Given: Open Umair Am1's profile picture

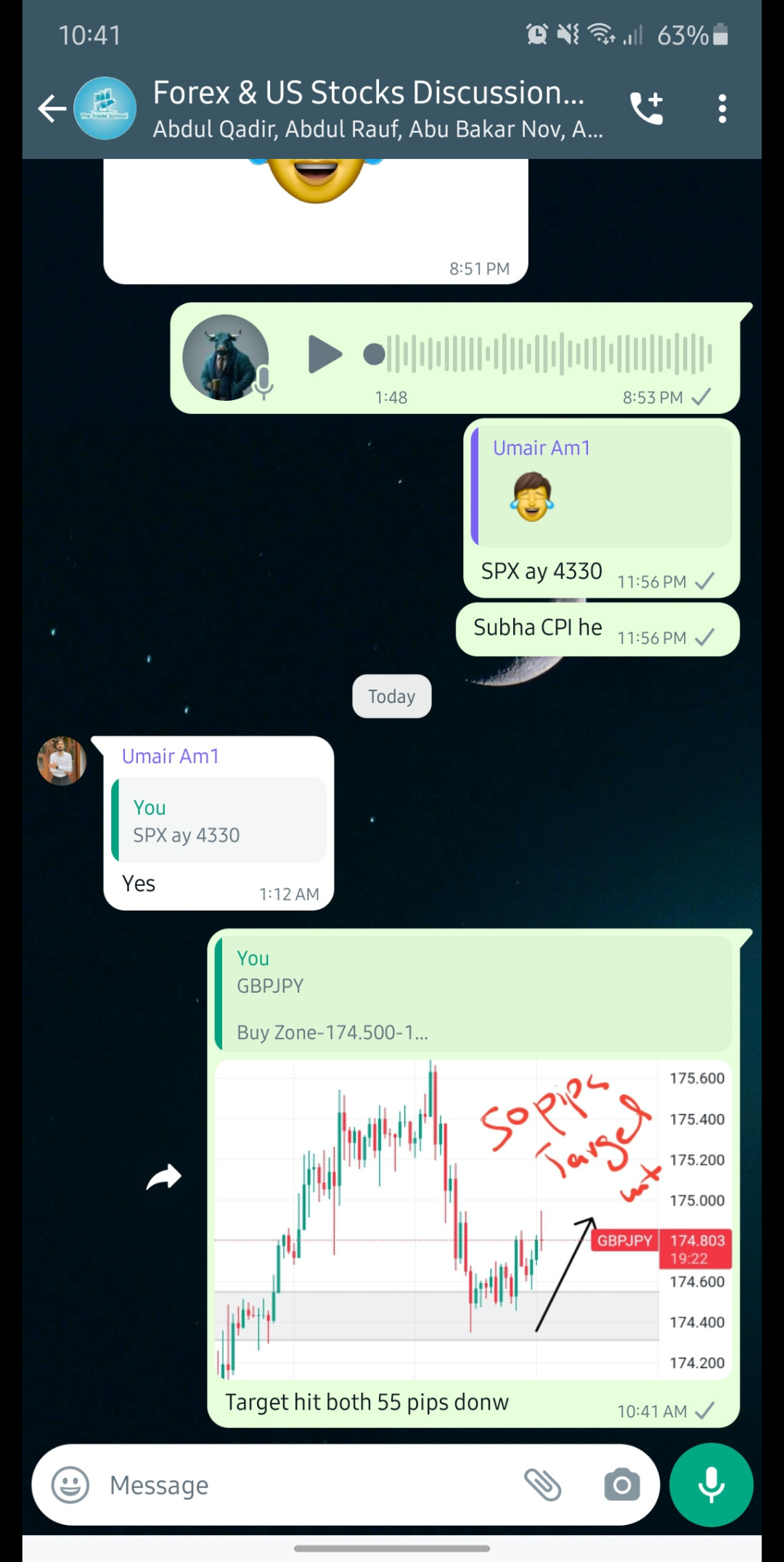Looking at the screenshot, I should 62,761.
